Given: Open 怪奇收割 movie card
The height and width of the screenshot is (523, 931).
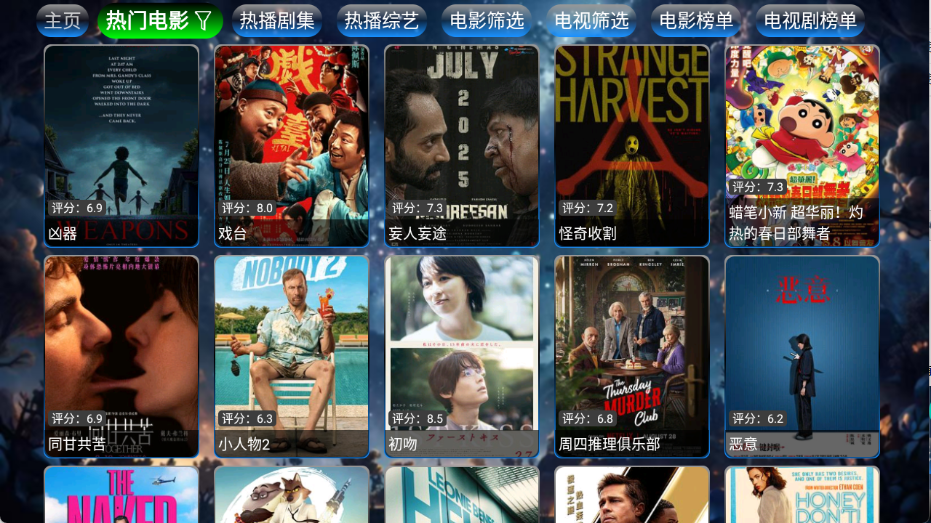Looking at the screenshot, I should pyautogui.click(x=632, y=145).
